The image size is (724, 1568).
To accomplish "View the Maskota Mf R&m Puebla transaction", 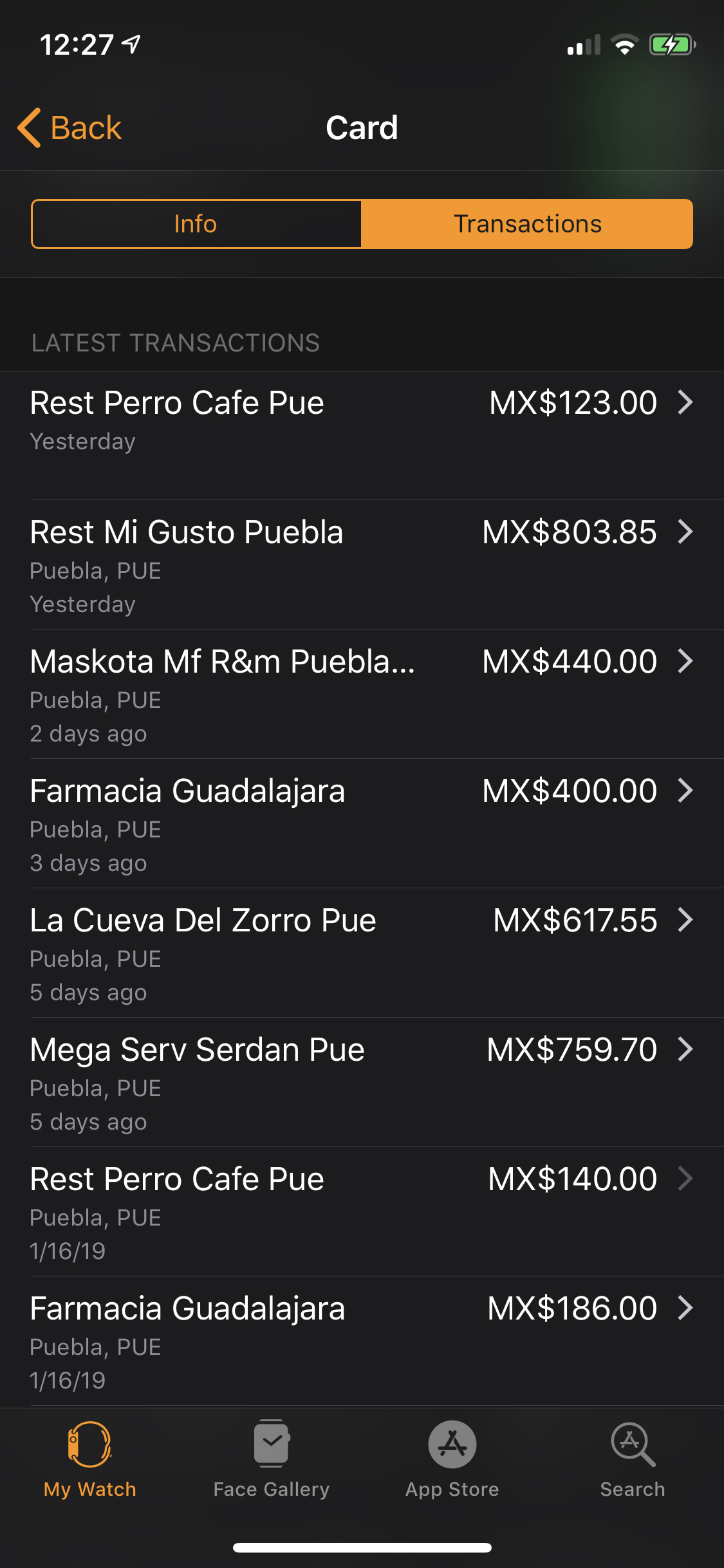I will (362, 695).
